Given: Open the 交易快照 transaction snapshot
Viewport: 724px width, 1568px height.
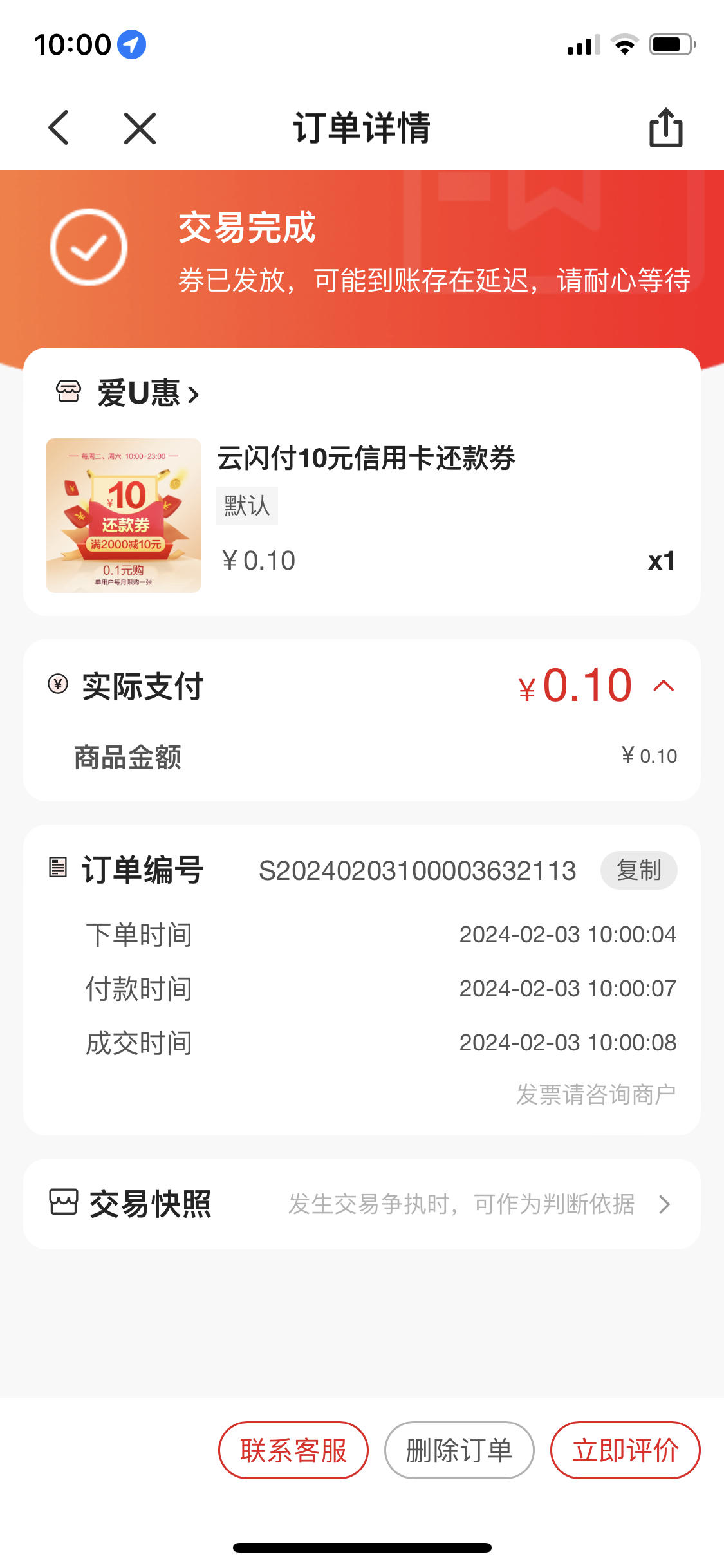Looking at the screenshot, I should pyautogui.click(x=362, y=1204).
